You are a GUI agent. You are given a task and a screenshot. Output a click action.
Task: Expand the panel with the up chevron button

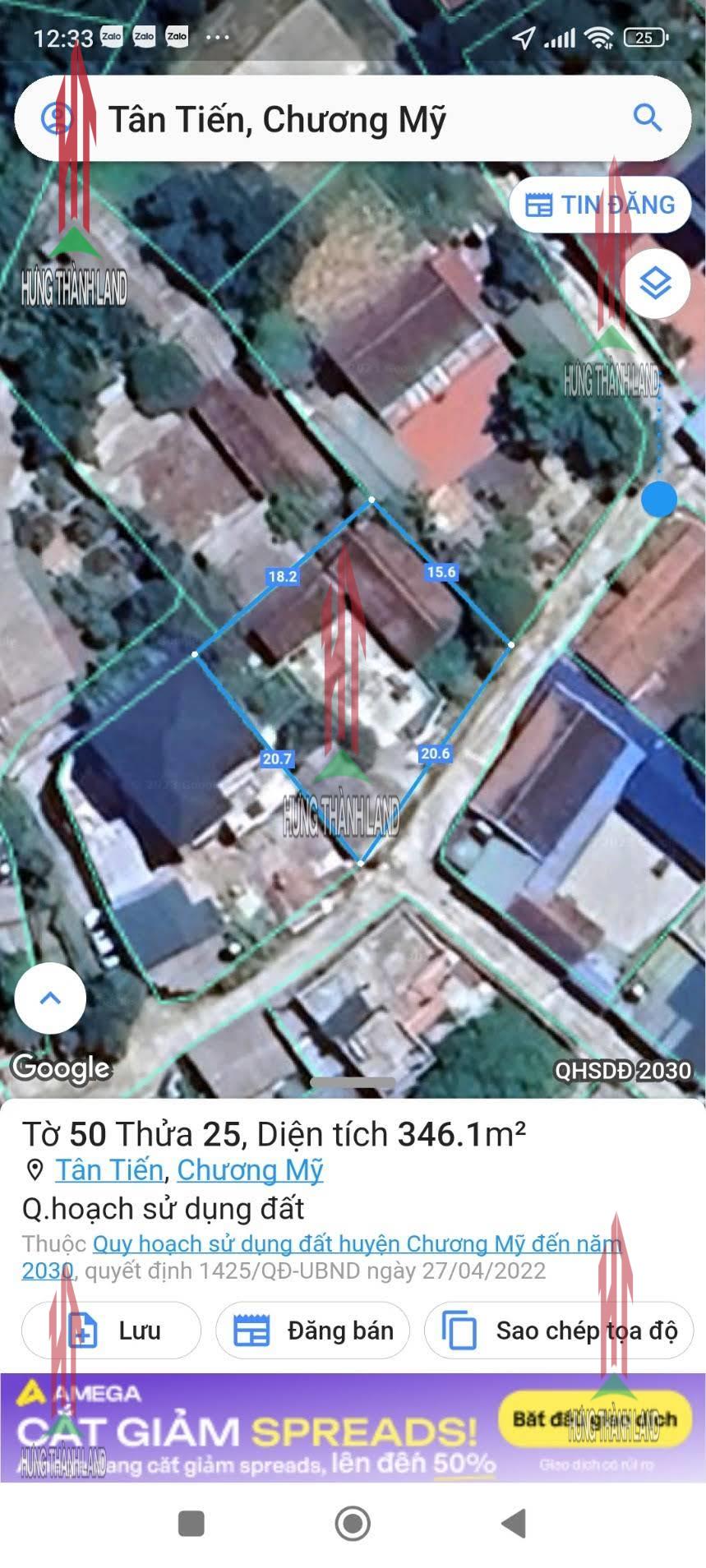click(50, 998)
